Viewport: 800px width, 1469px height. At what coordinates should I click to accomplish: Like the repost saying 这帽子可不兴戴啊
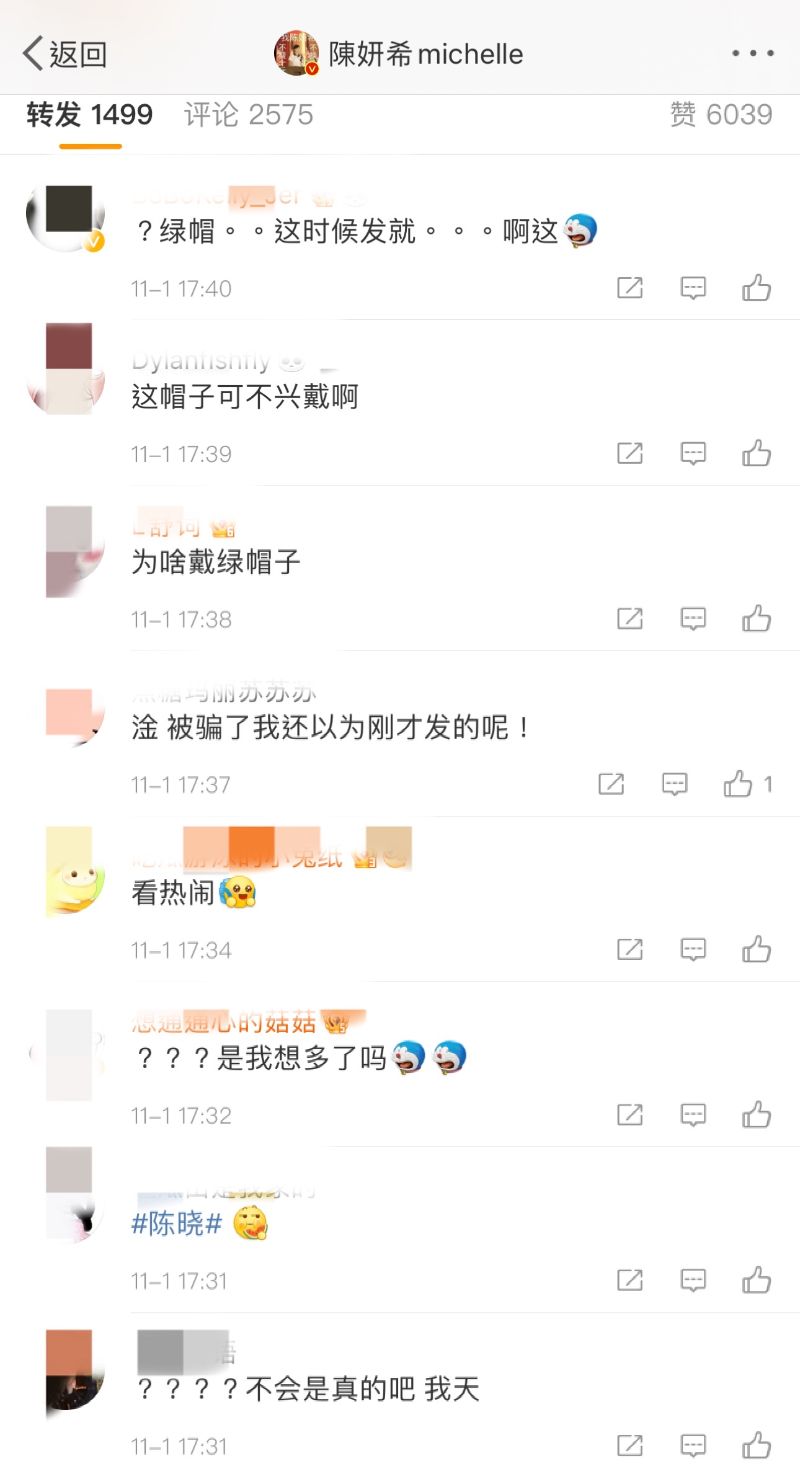[x=757, y=454]
